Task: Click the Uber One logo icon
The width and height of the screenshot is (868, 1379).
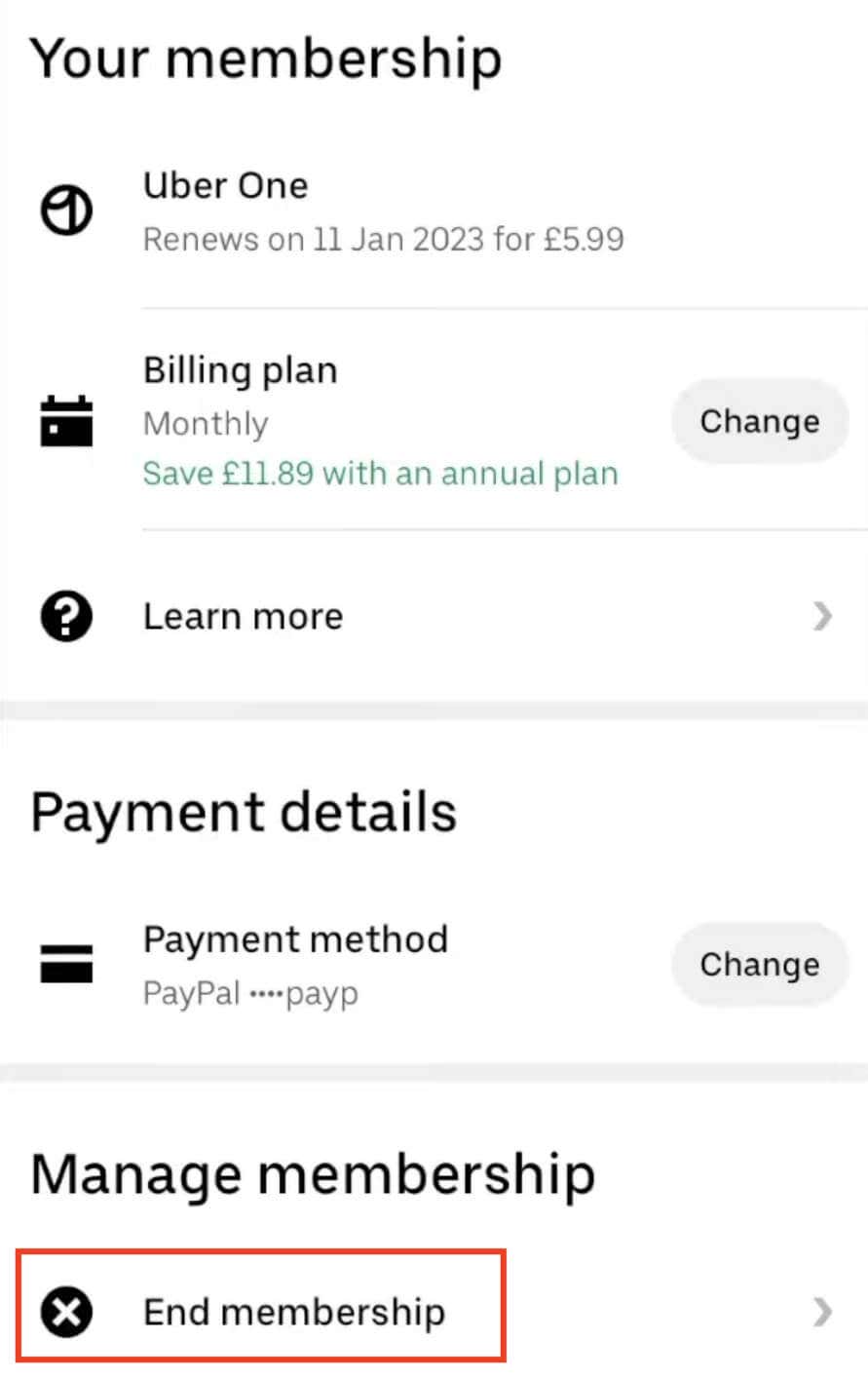Action: click(65, 209)
